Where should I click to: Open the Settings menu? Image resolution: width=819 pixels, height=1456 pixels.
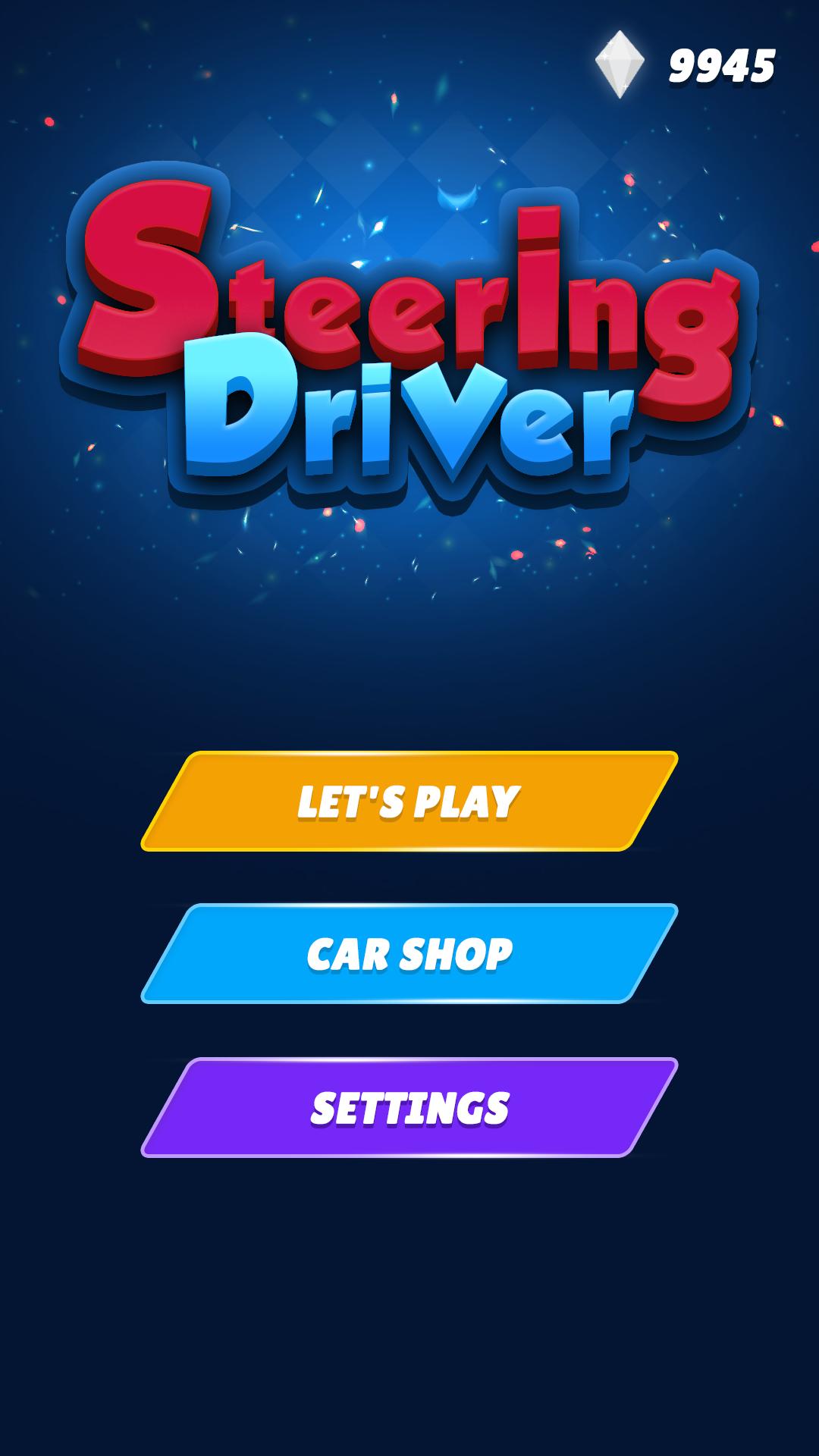coord(409,1107)
